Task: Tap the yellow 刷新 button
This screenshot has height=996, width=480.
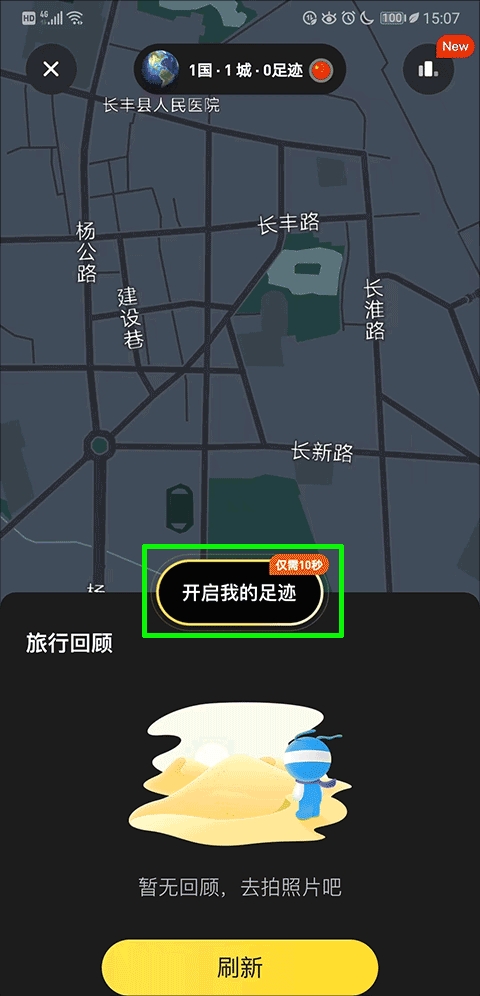Action: coord(240,967)
